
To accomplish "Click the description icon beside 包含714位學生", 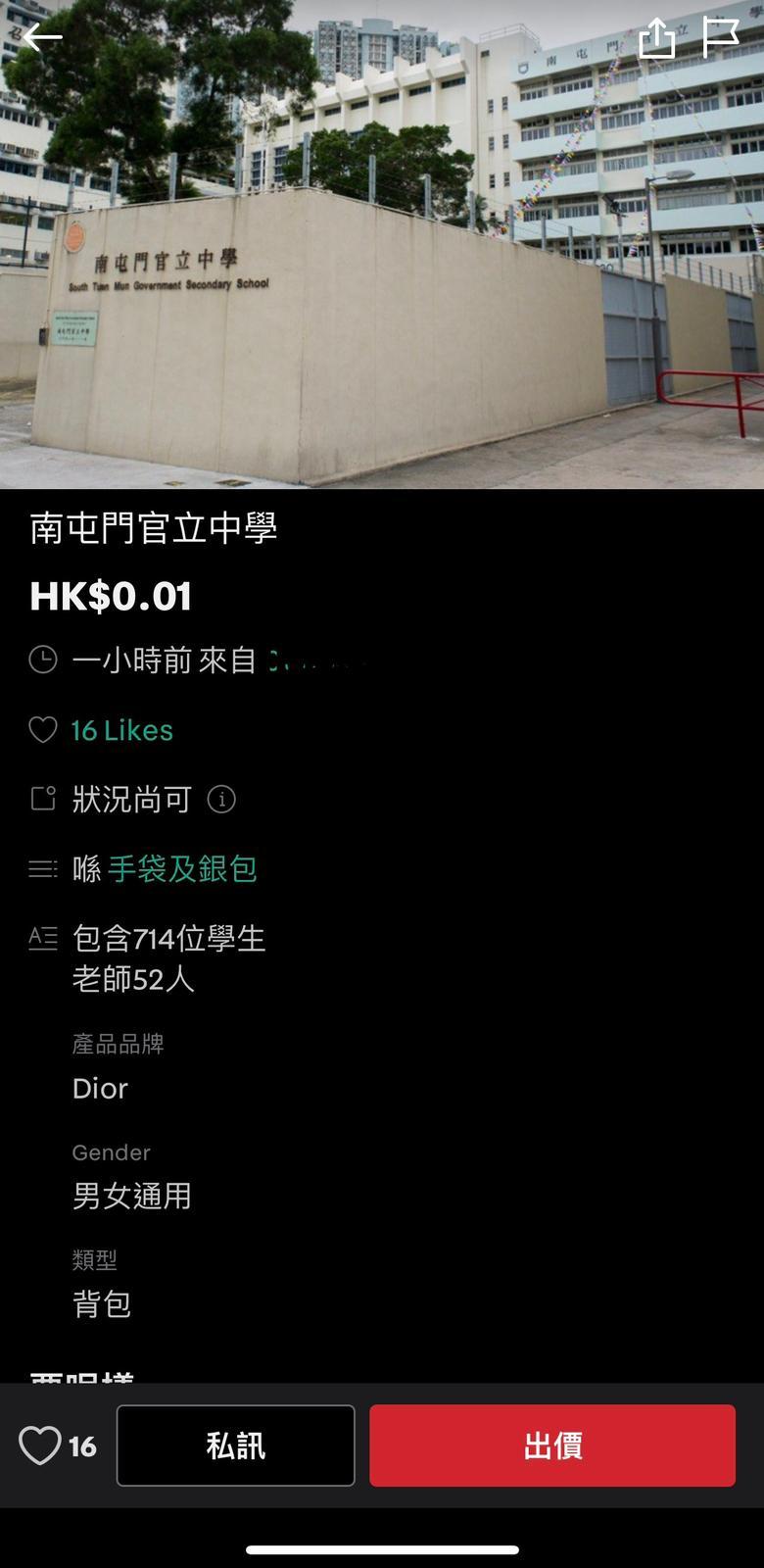I will pos(43,939).
